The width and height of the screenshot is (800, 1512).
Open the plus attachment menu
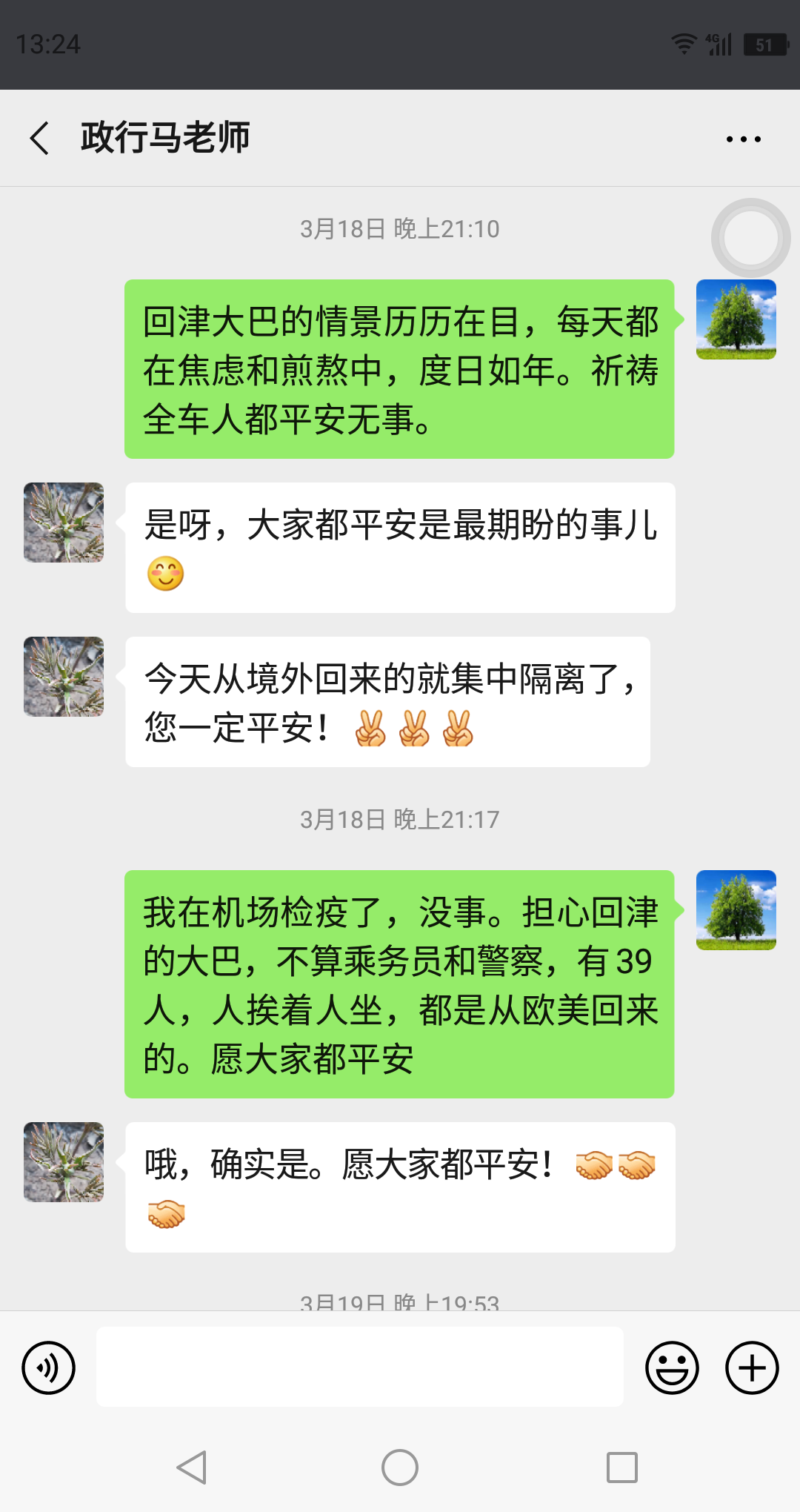(x=752, y=1367)
